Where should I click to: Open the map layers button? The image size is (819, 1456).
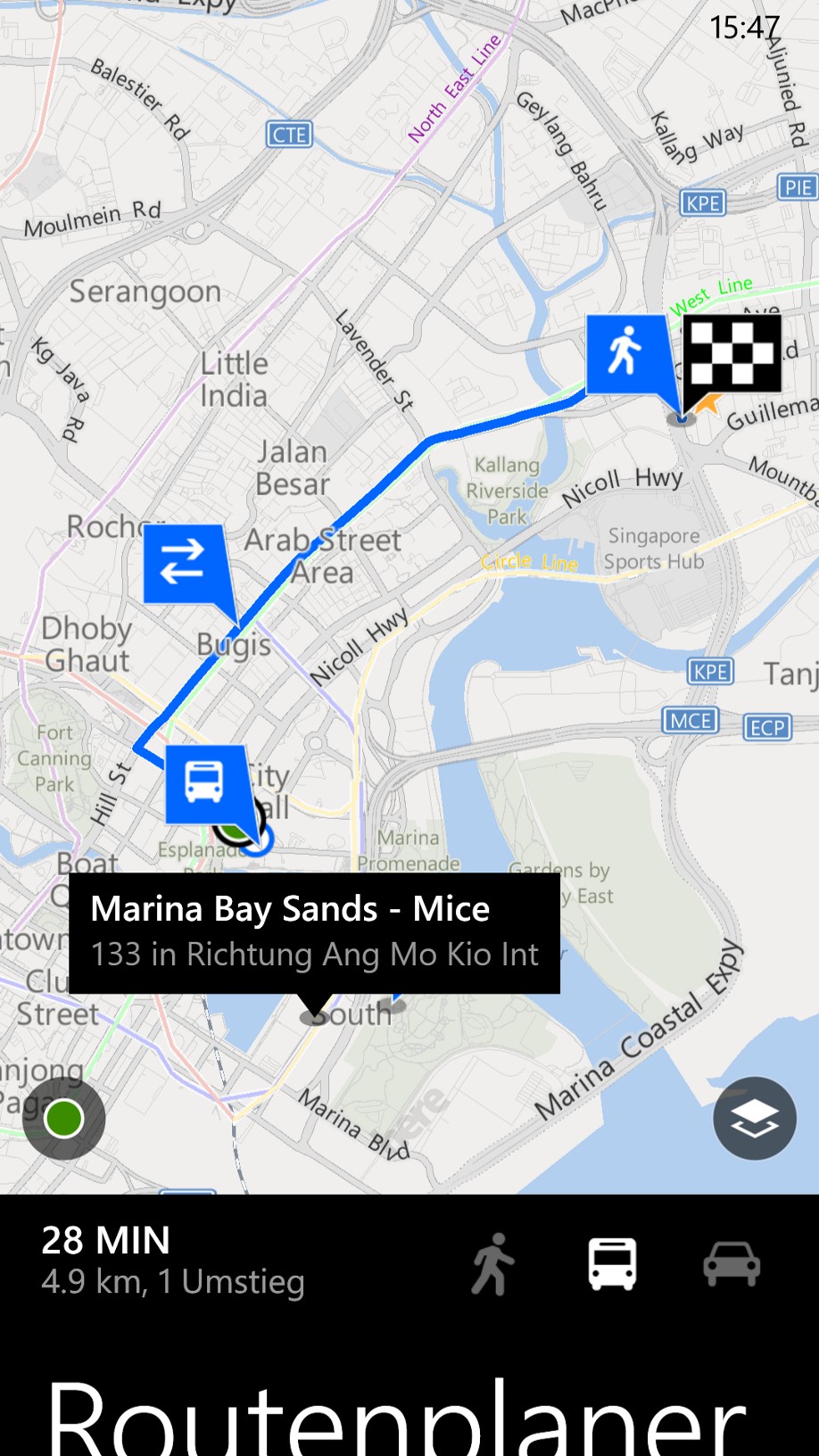tap(754, 1118)
